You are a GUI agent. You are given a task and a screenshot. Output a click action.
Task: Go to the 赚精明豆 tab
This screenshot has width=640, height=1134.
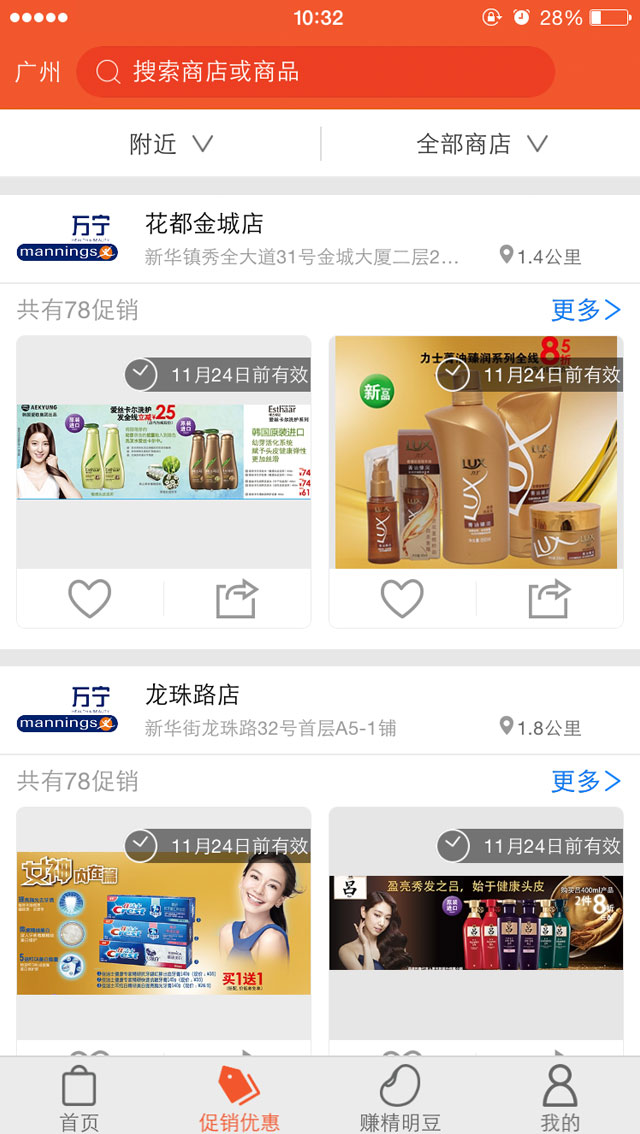[x=400, y=1097]
